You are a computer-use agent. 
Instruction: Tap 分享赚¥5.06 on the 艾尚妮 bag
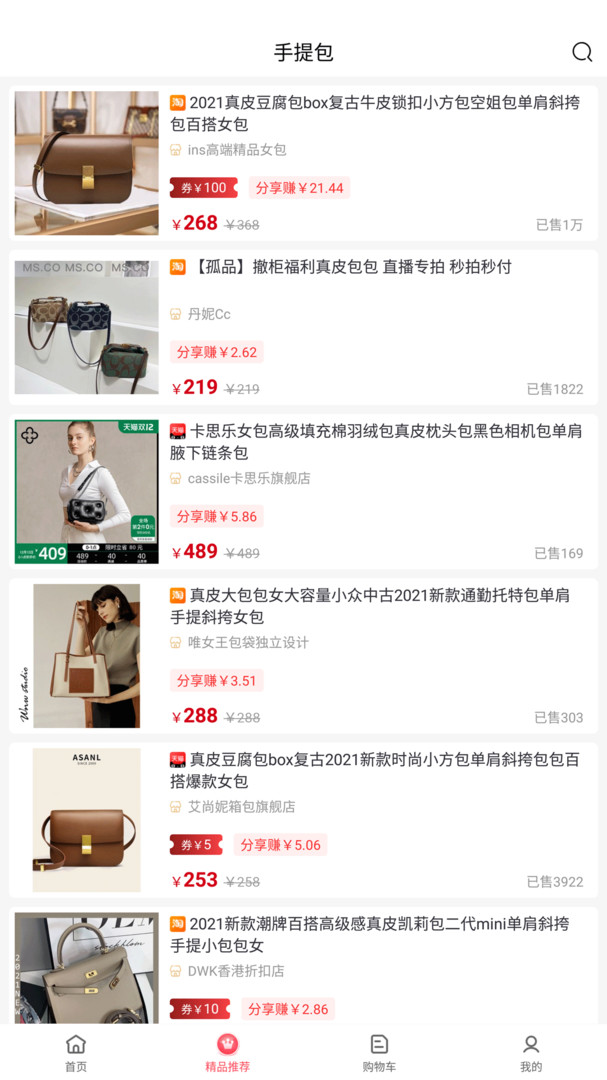pos(280,845)
